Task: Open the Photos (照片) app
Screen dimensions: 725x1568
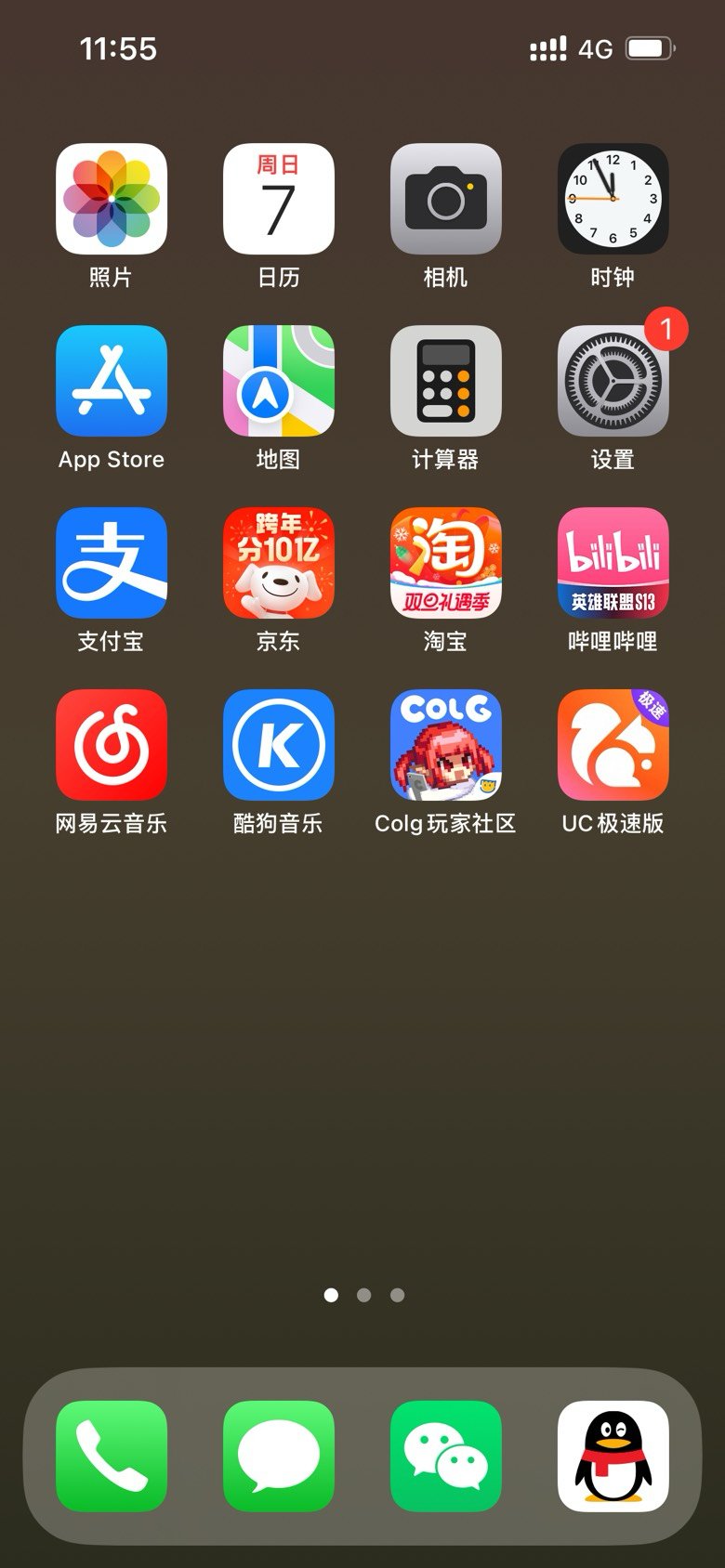Action: (x=112, y=199)
